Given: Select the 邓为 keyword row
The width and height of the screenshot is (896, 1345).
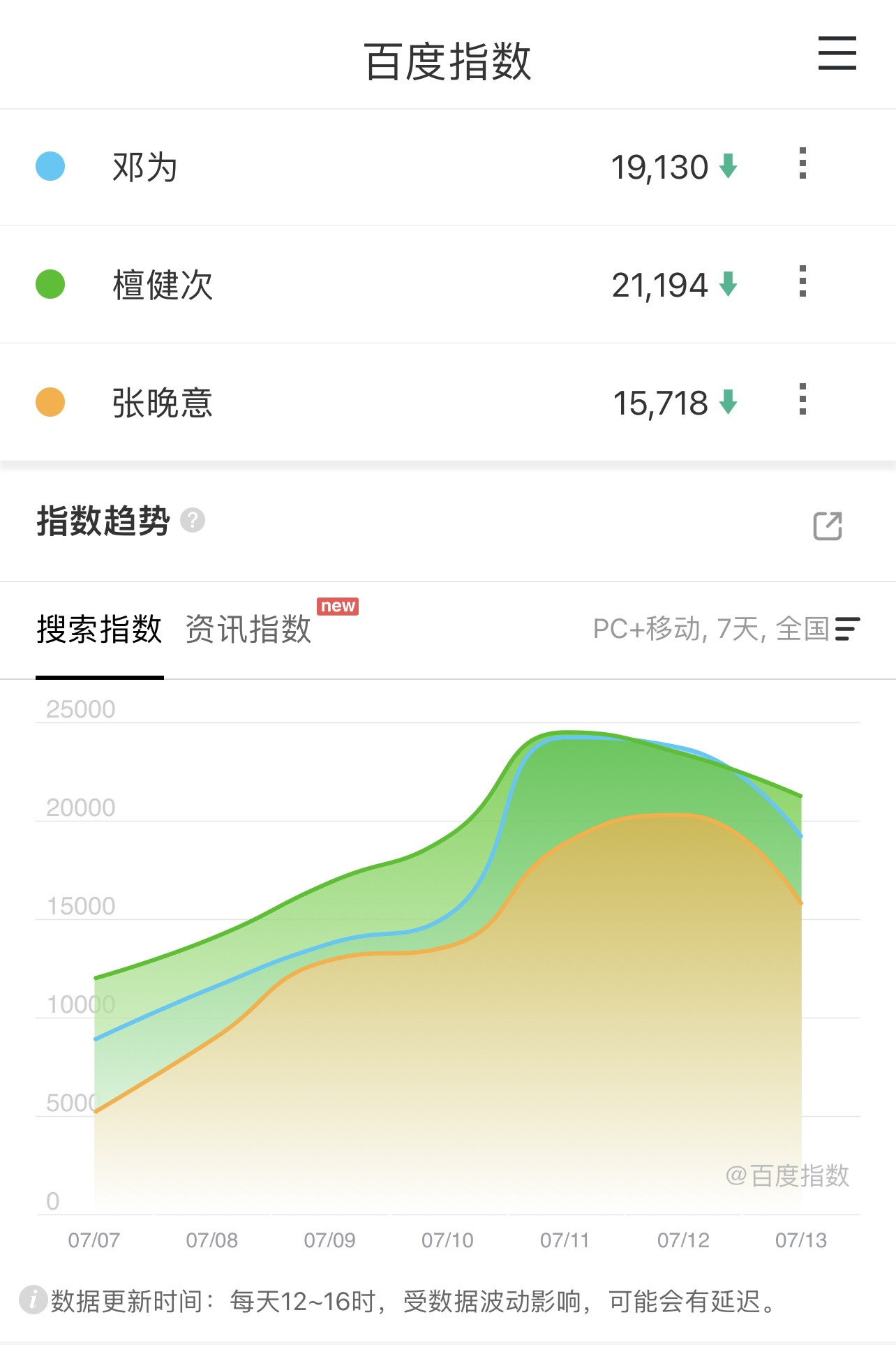Looking at the screenshot, I should [448, 168].
